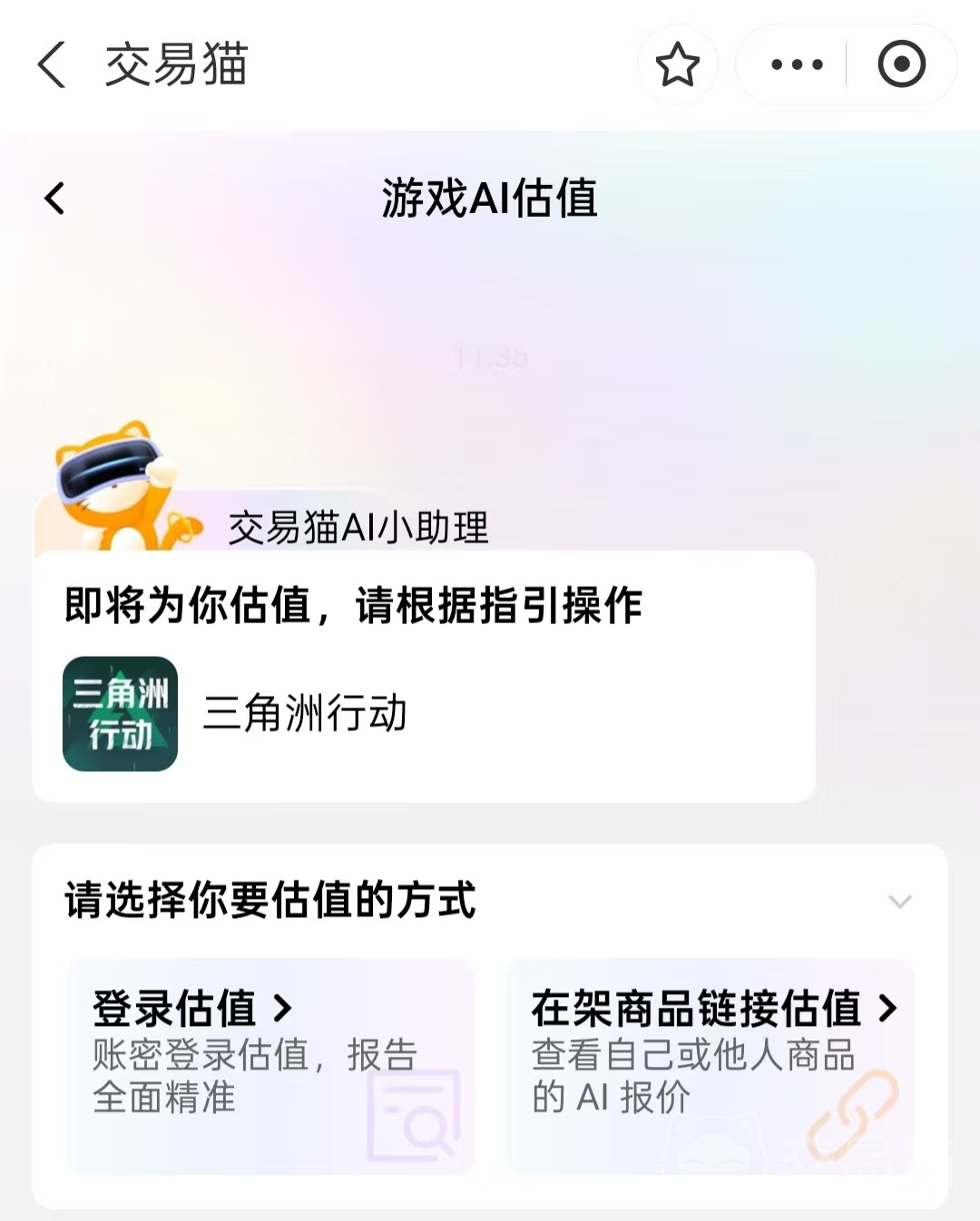980x1221 pixels.
Task: Select 在架商品链接估值 option
Action: [x=710, y=1065]
